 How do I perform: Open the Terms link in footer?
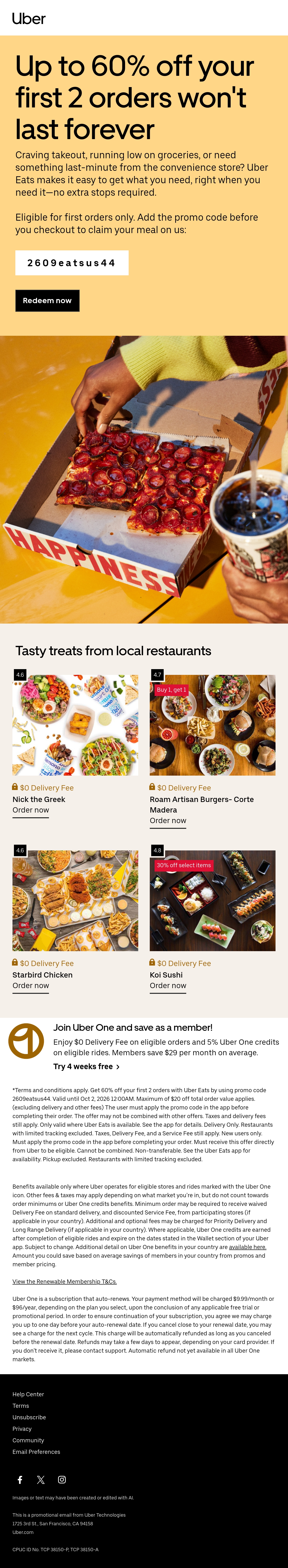21,1405
